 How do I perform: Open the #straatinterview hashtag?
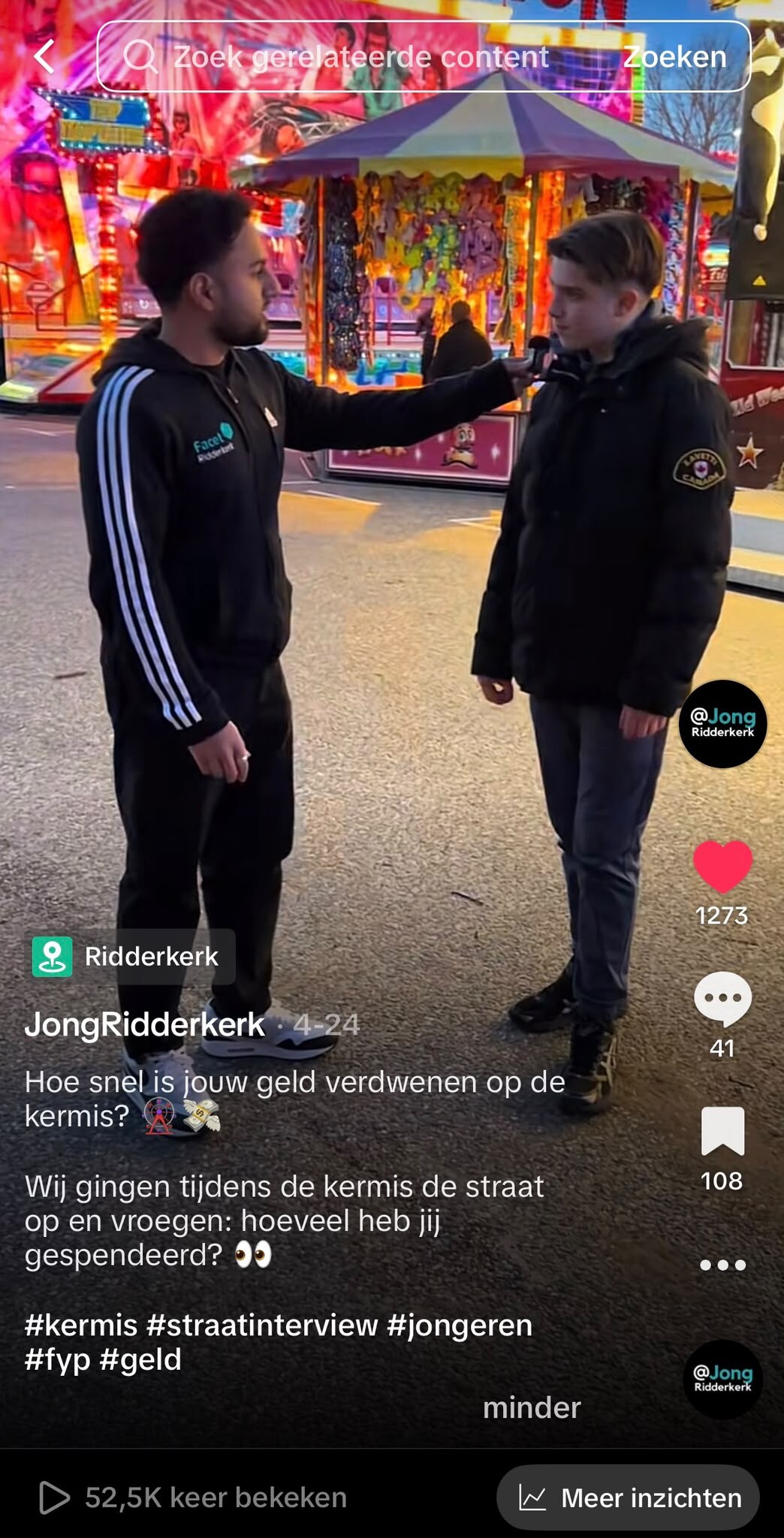tap(262, 1325)
